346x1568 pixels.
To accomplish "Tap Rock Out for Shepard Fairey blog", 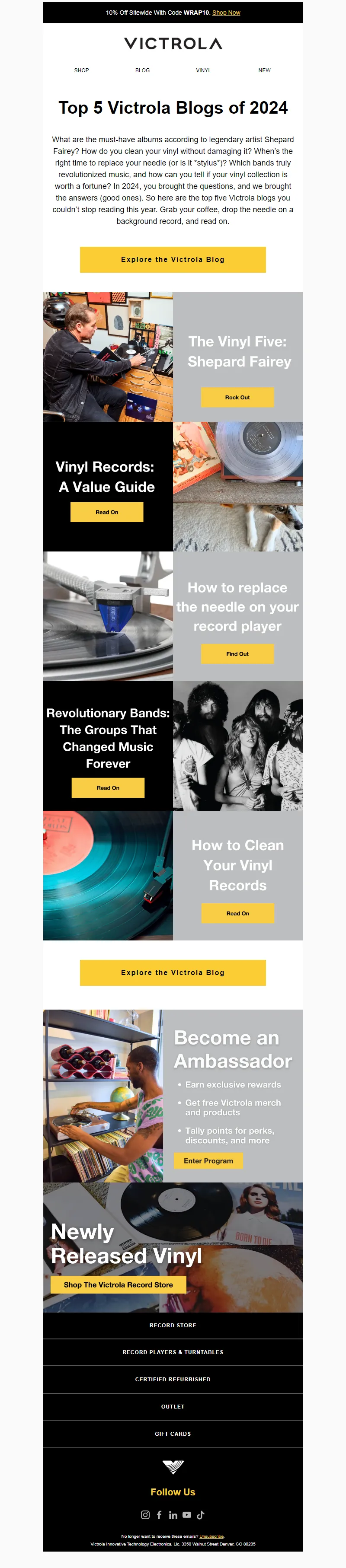I will coord(237,398).
